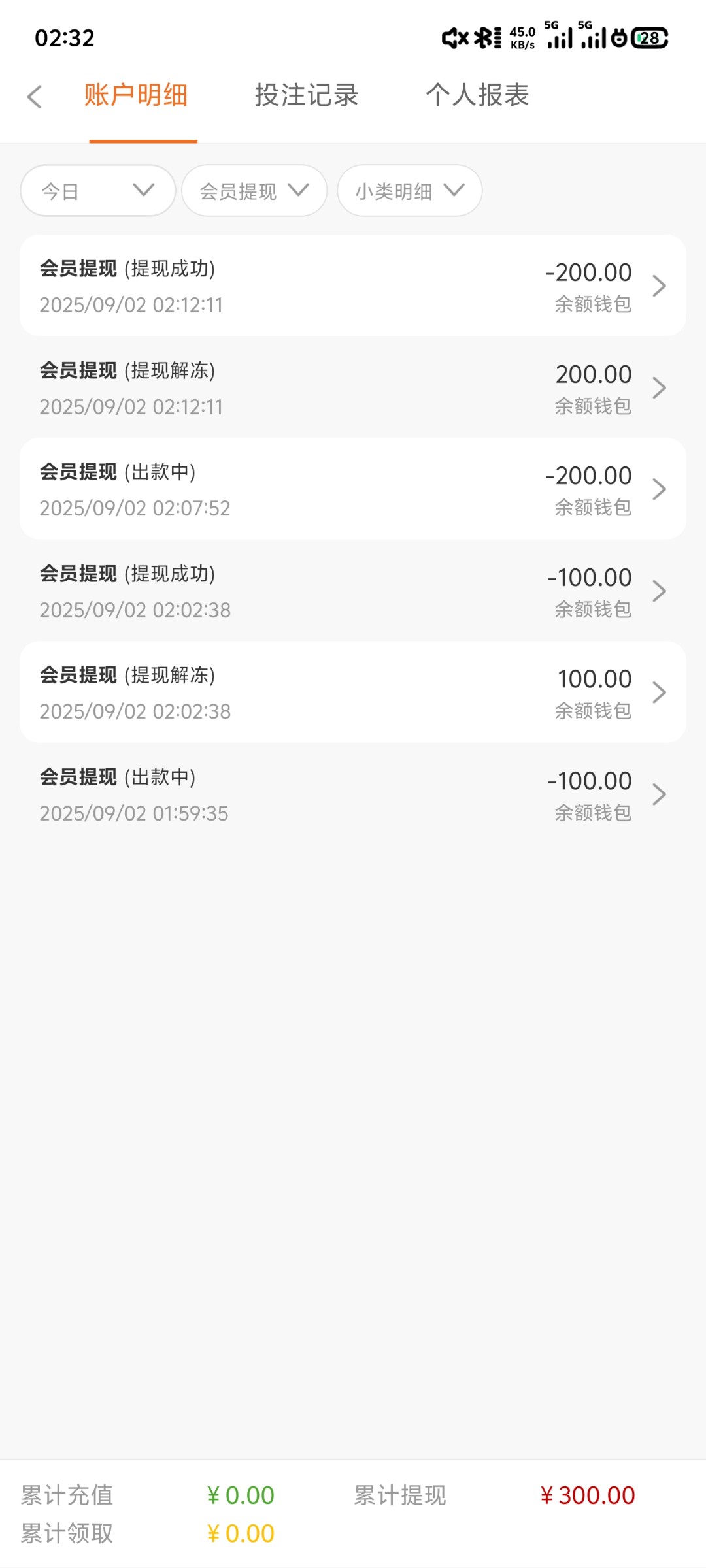706x1568 pixels.
Task: Open 出款中 record from 02:07:52
Action: [353, 489]
